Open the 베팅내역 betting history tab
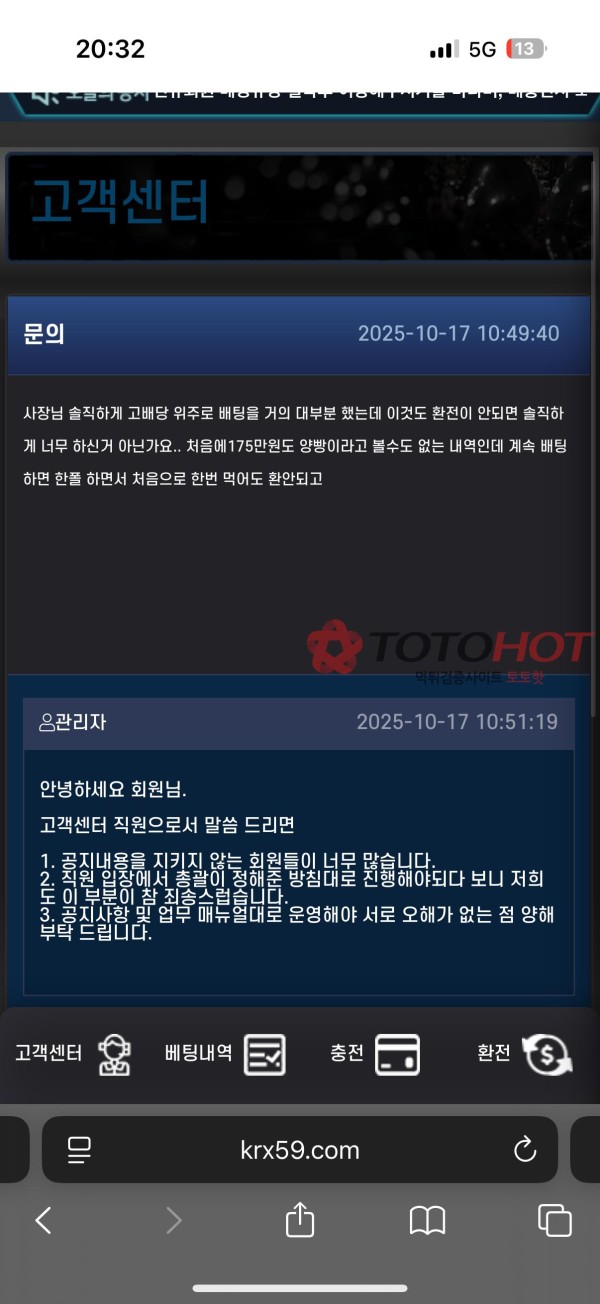The width and height of the screenshot is (600, 1304). (x=224, y=1054)
